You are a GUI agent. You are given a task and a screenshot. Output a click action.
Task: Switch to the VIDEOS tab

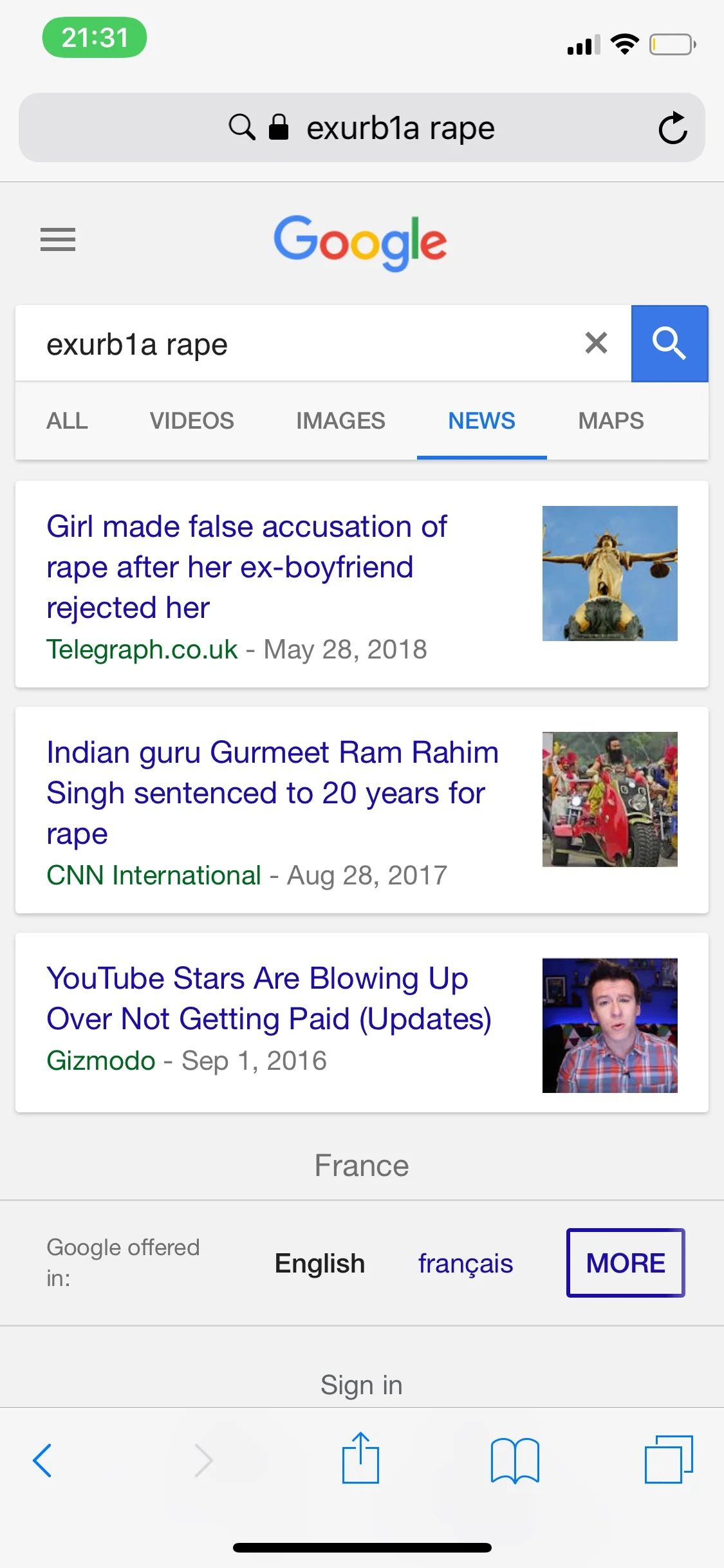192,421
